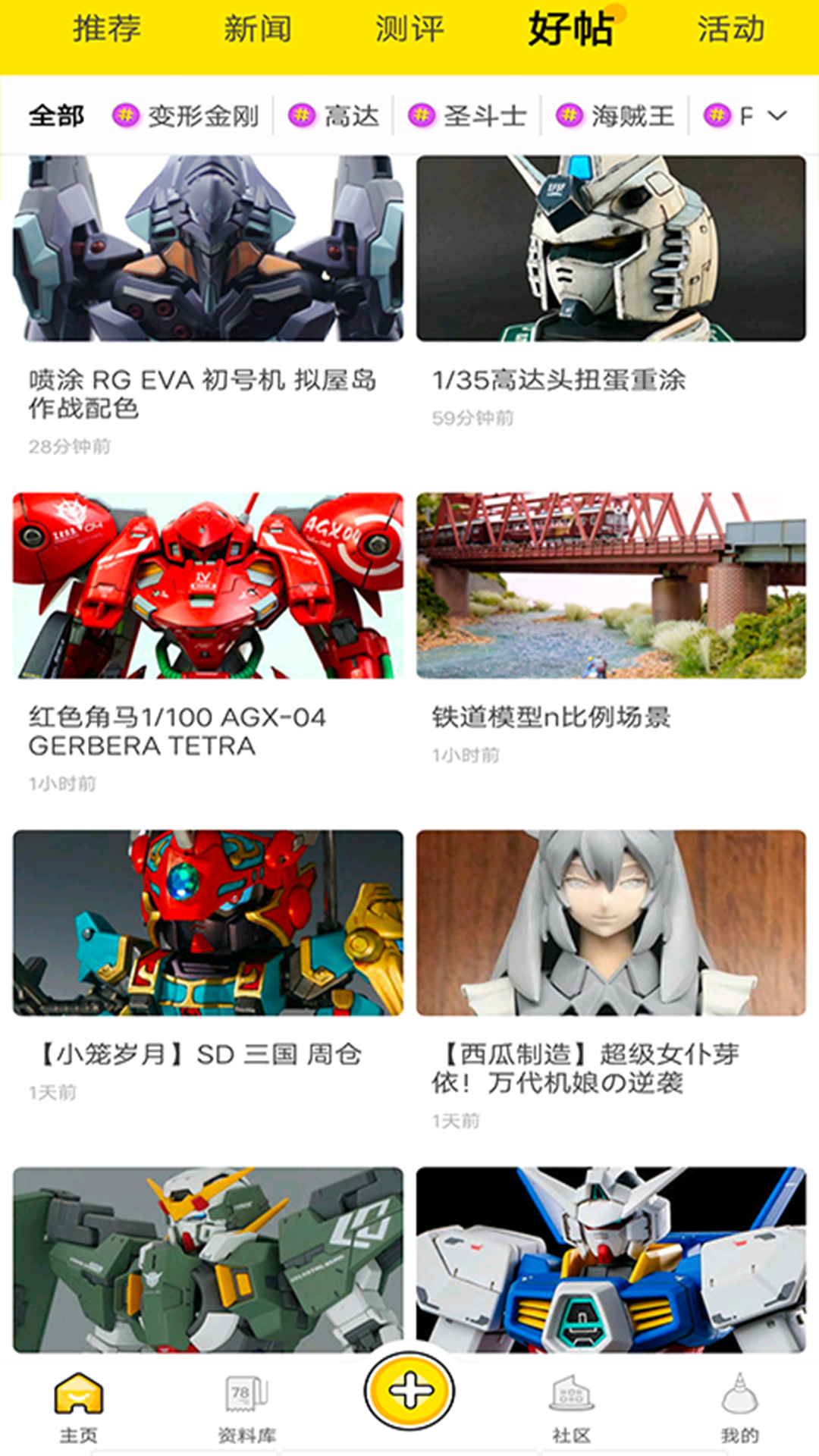Viewport: 819px width, 1456px height.
Task: Toggle the 全部 filter on
Action: click(55, 116)
